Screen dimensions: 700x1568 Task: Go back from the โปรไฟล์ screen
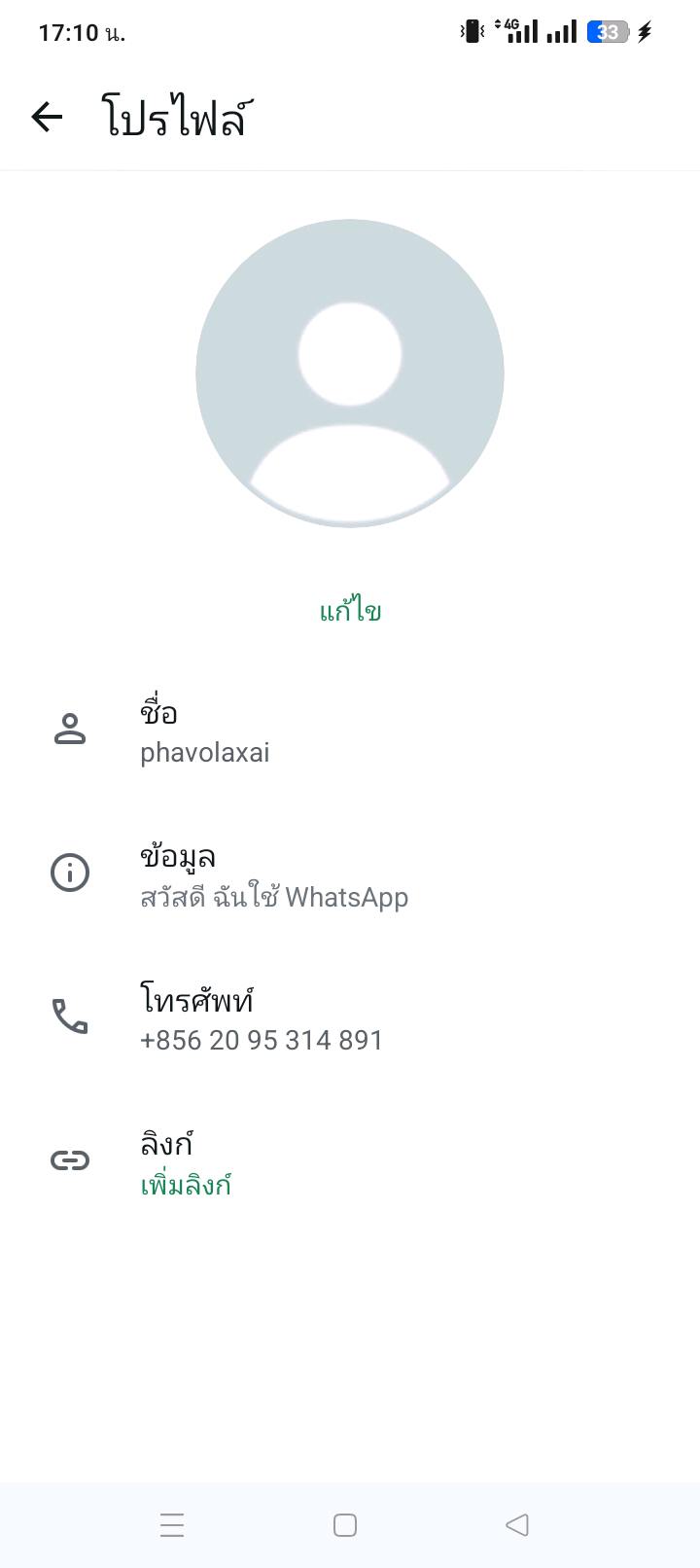tap(47, 118)
